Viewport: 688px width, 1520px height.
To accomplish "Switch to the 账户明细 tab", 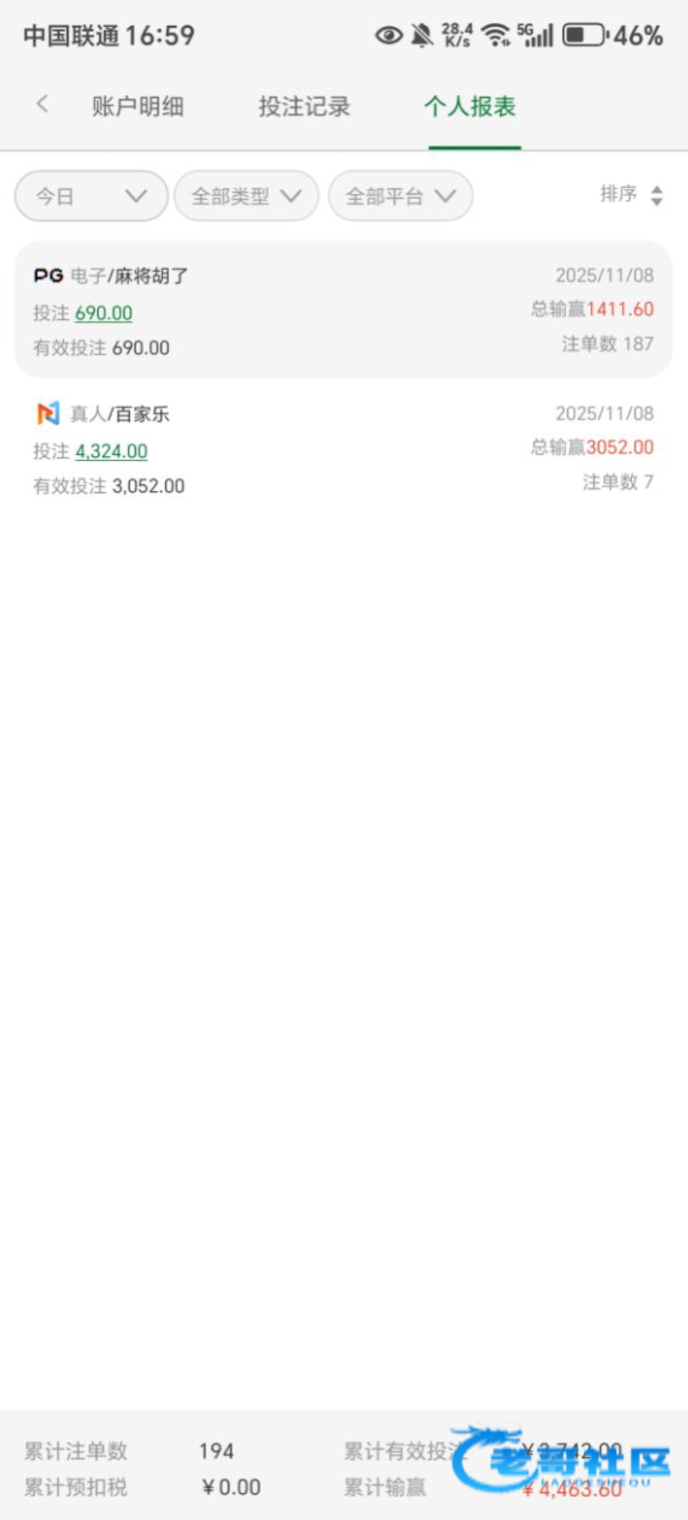I will pyautogui.click(x=138, y=107).
